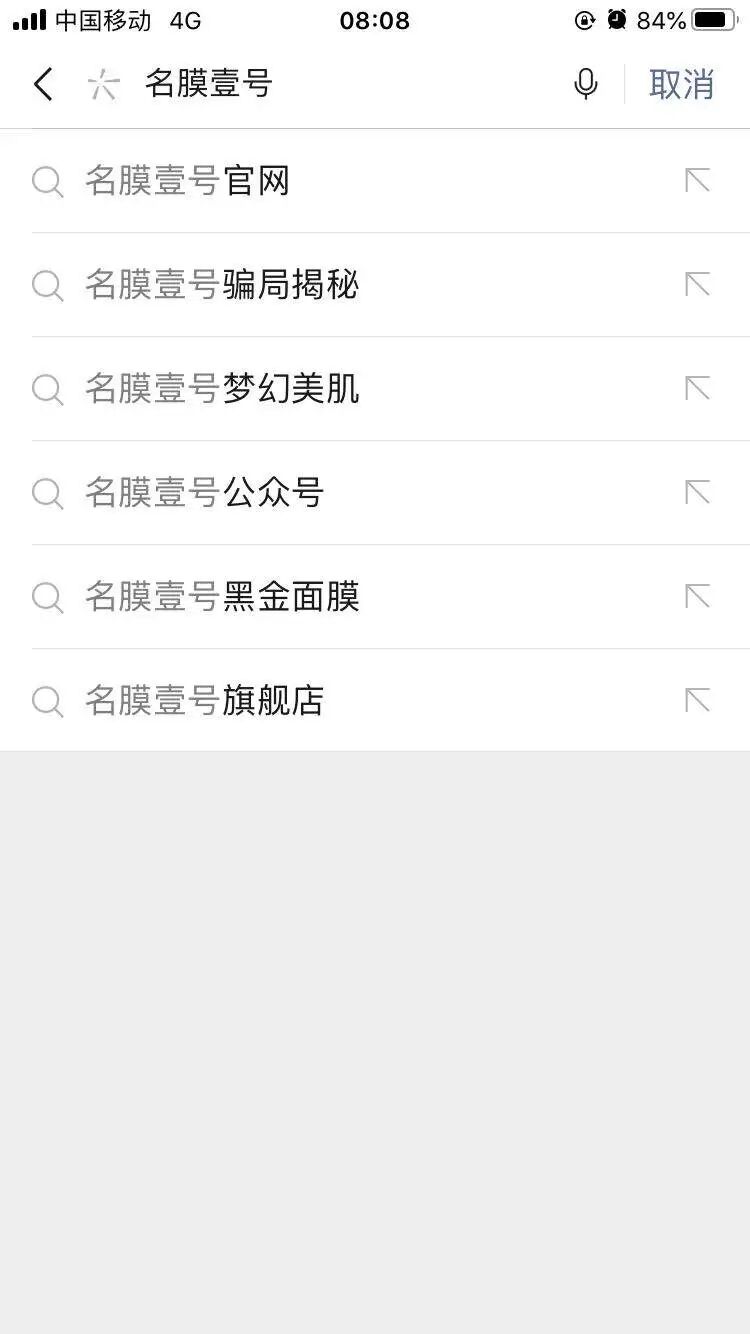750x1334 pixels.
Task: Tap the fill arrow on 名膜壹号旗舰店
Action: [697, 701]
